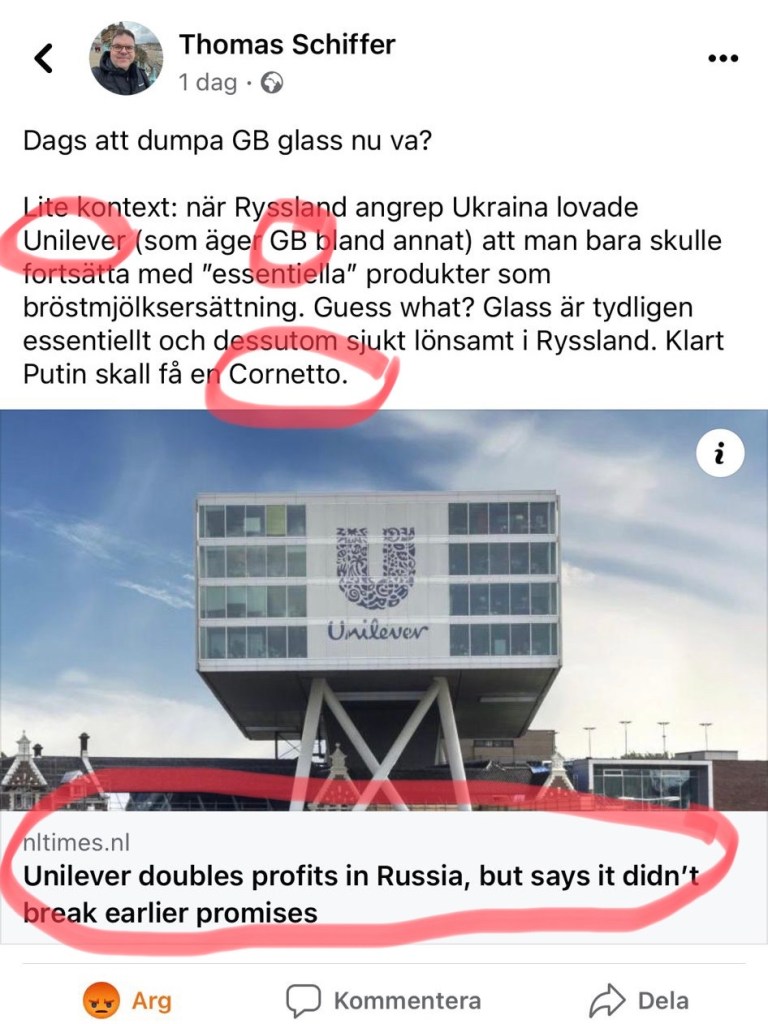Viewport: 768px width, 1024px height.
Task: Open Thomas Schiffer's profile picture
Action: click(126, 59)
